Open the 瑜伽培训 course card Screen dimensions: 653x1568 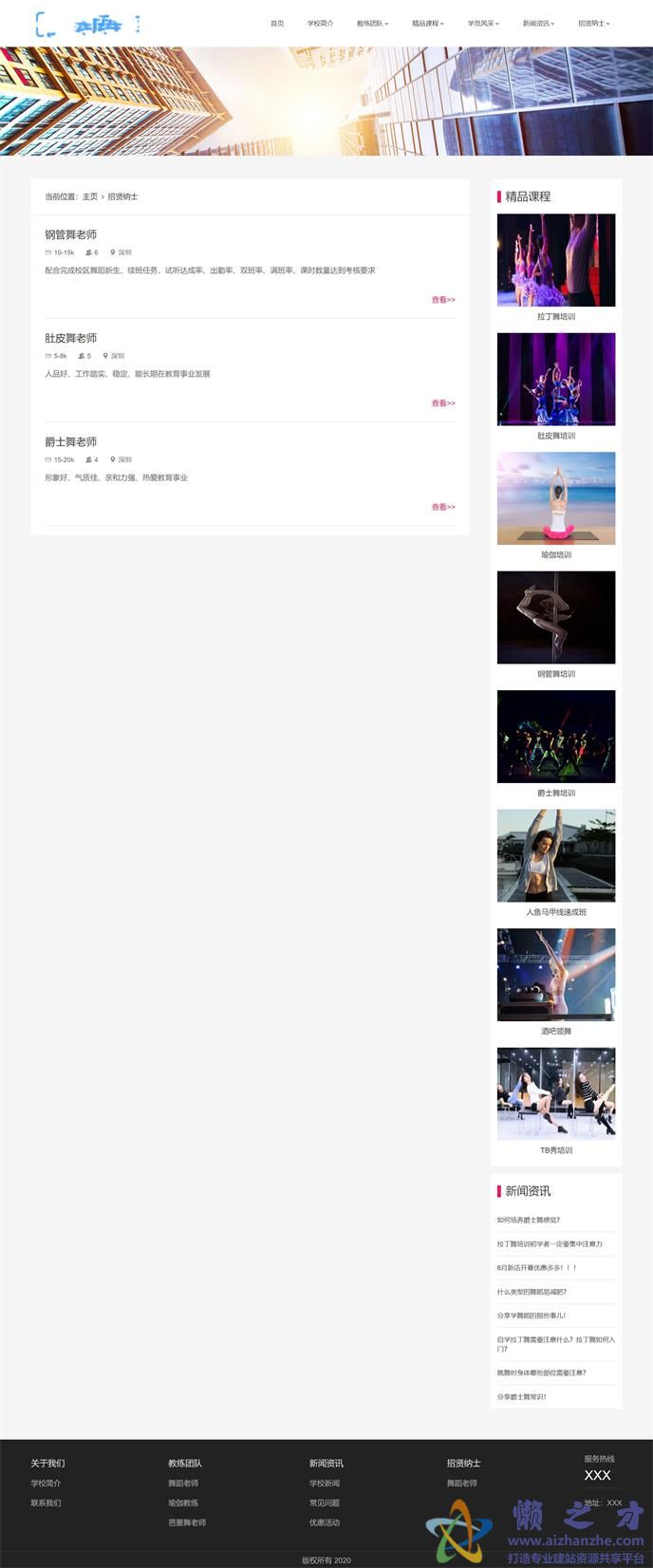pyautogui.click(x=556, y=498)
